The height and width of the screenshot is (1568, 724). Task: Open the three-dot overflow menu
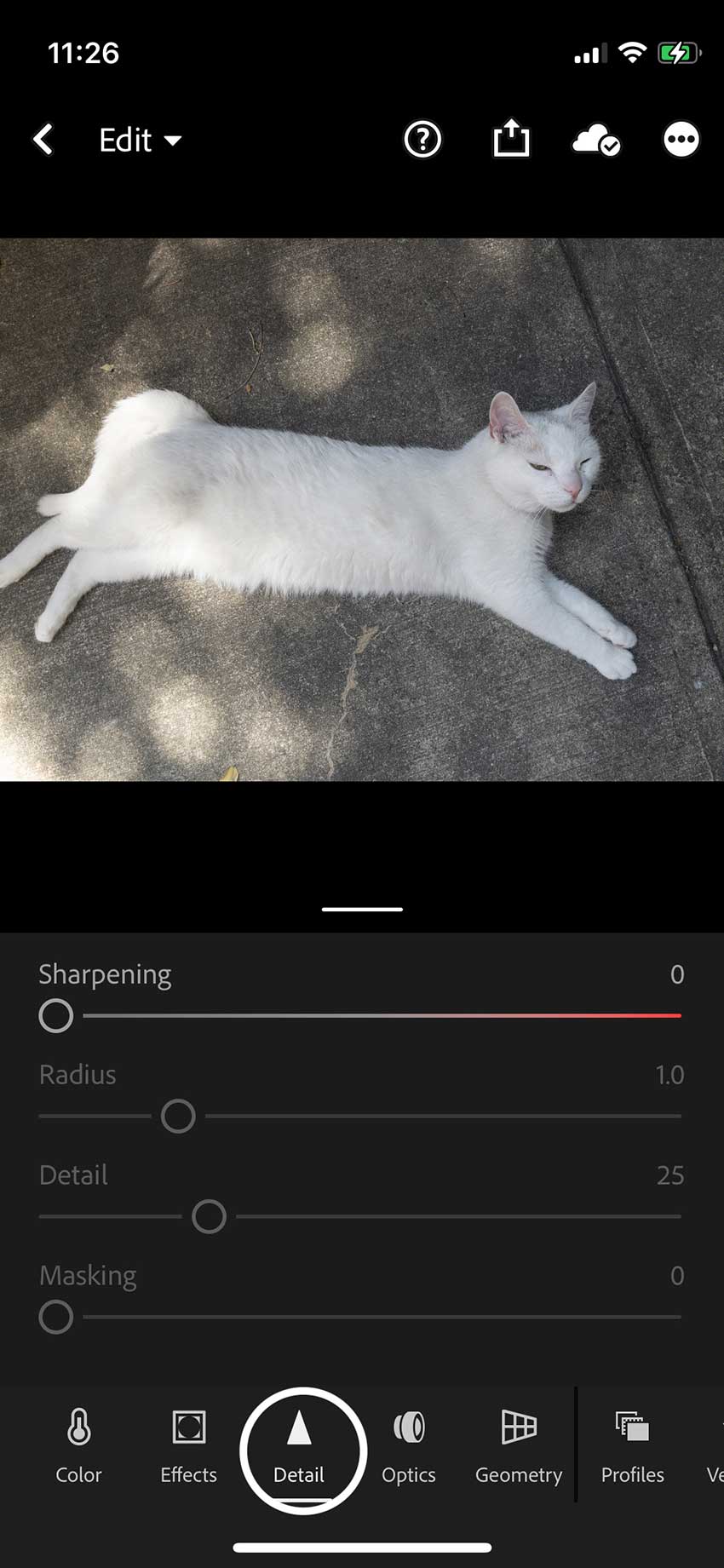click(x=681, y=140)
